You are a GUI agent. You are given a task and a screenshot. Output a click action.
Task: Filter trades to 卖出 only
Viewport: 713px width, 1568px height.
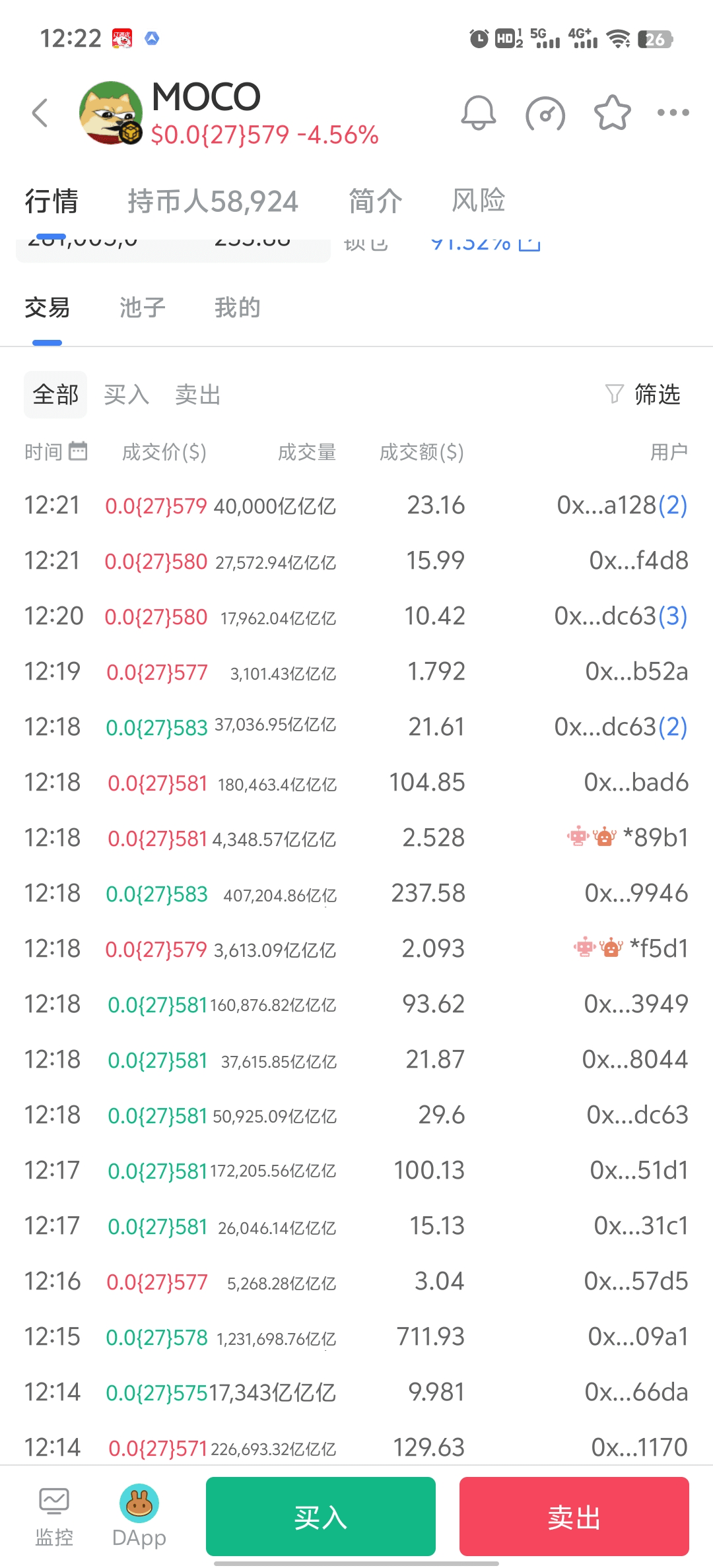pos(197,395)
